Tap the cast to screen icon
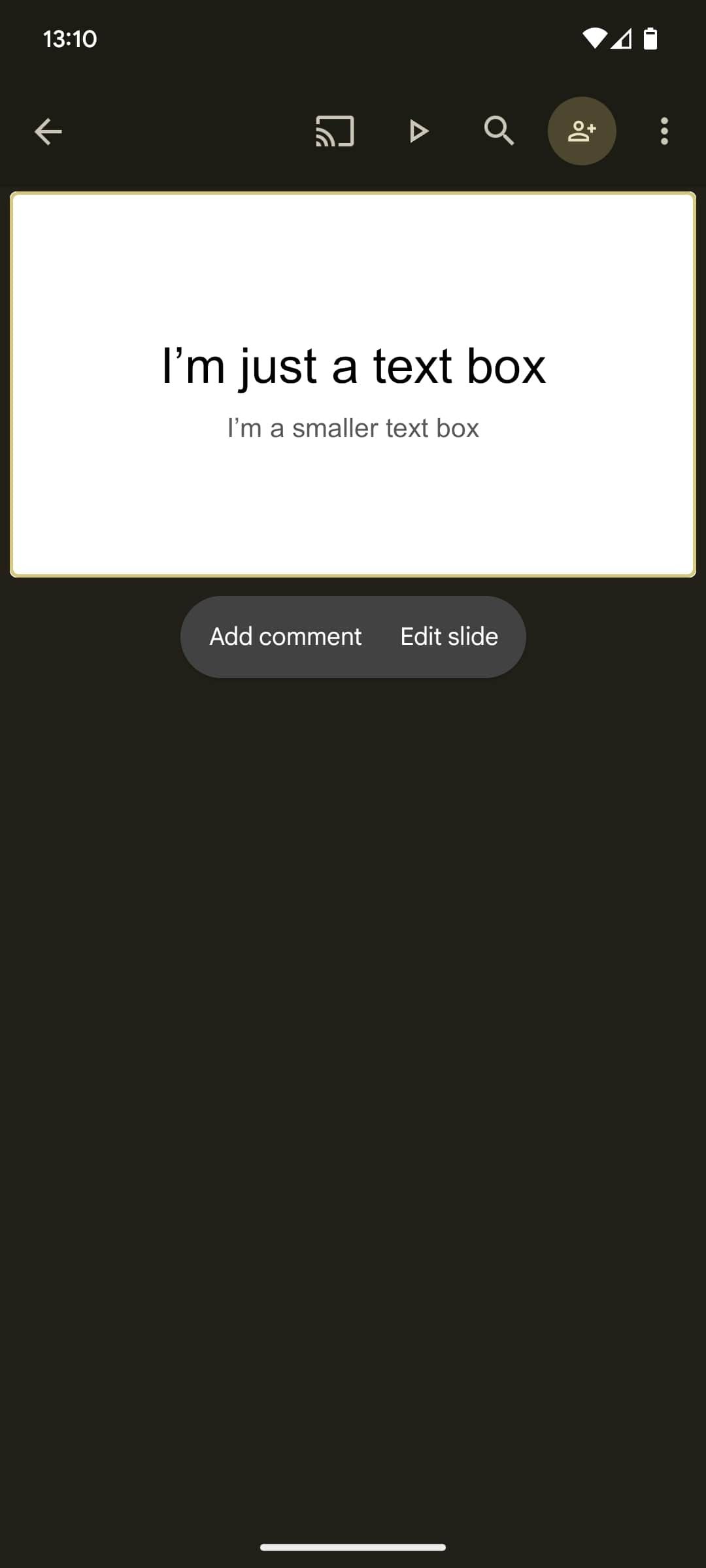Screen dimensions: 706x1568 [x=335, y=131]
